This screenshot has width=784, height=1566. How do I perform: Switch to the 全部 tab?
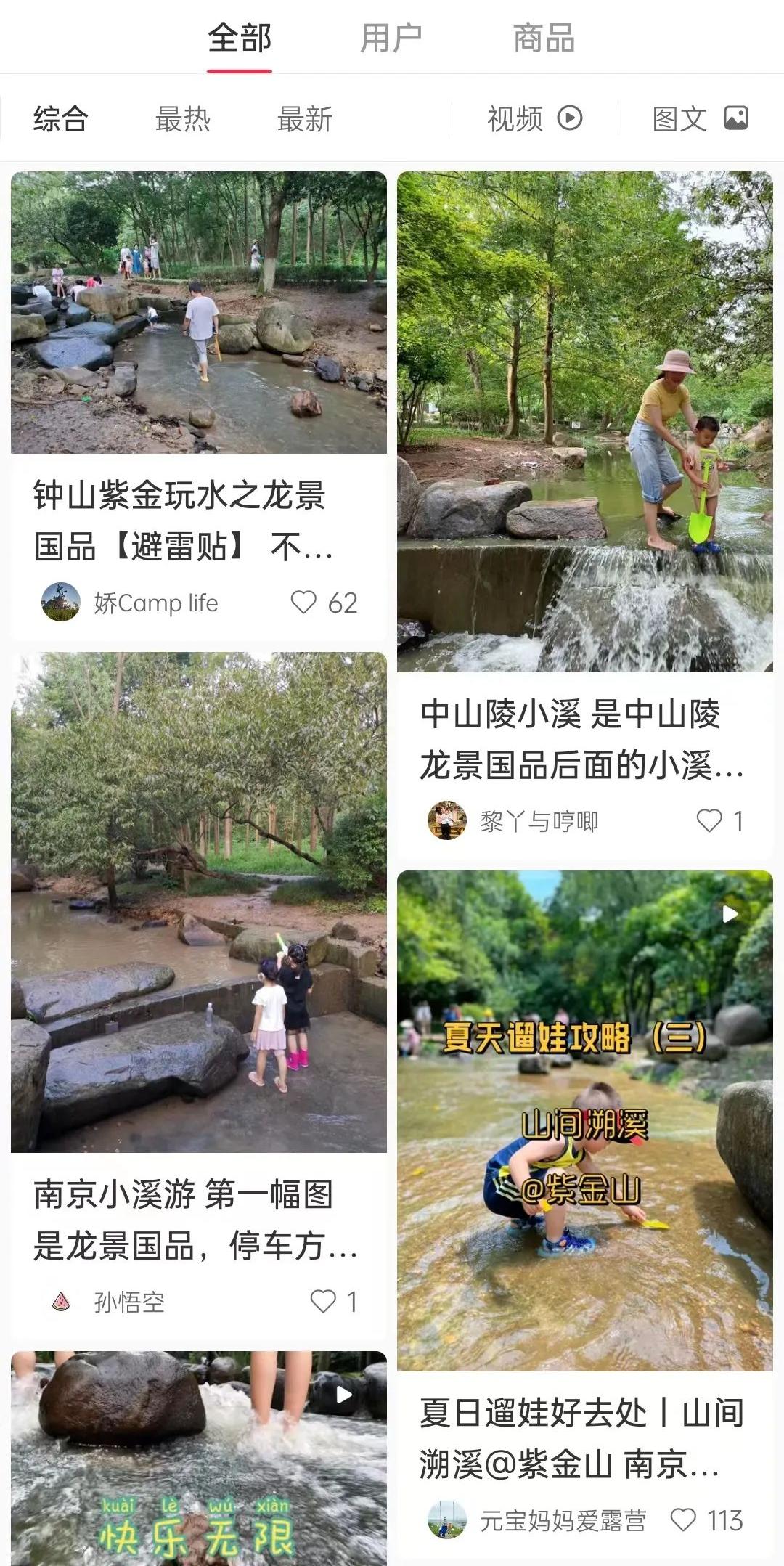click(239, 38)
